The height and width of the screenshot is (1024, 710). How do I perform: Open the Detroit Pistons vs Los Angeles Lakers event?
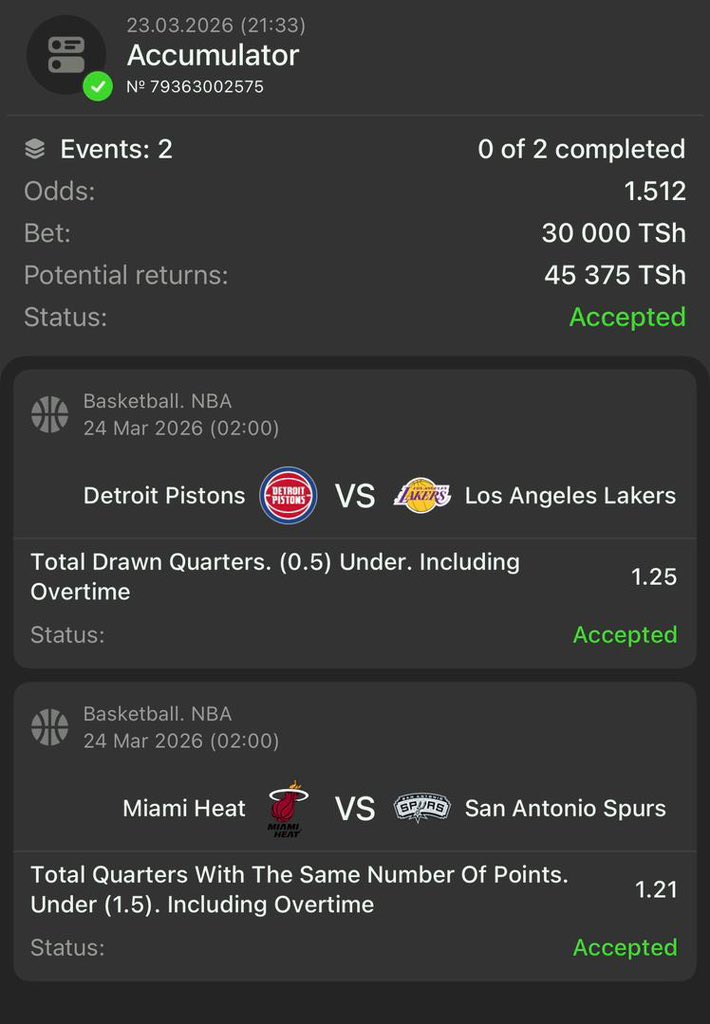click(354, 495)
